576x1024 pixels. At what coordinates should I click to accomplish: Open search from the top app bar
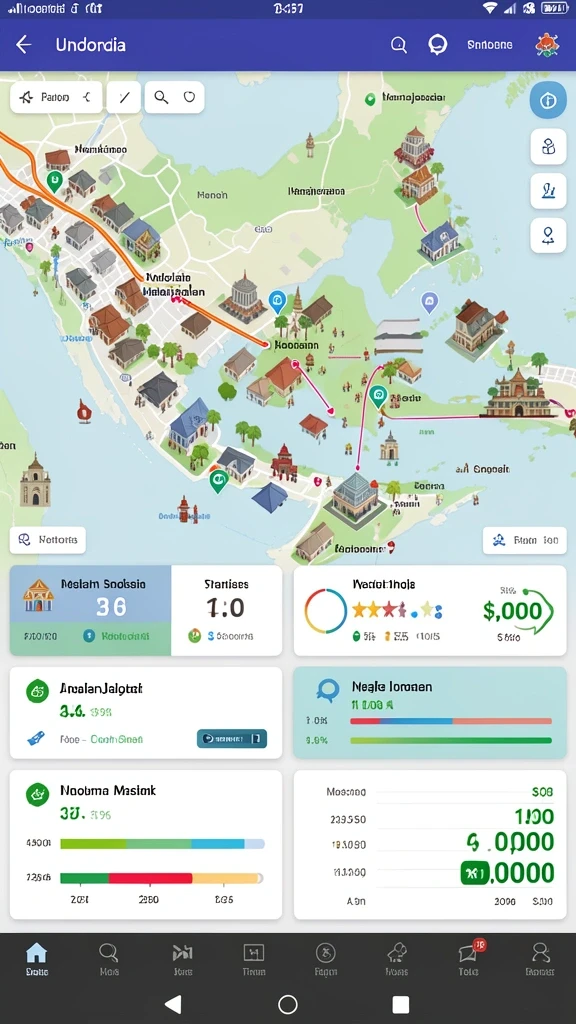(x=398, y=44)
